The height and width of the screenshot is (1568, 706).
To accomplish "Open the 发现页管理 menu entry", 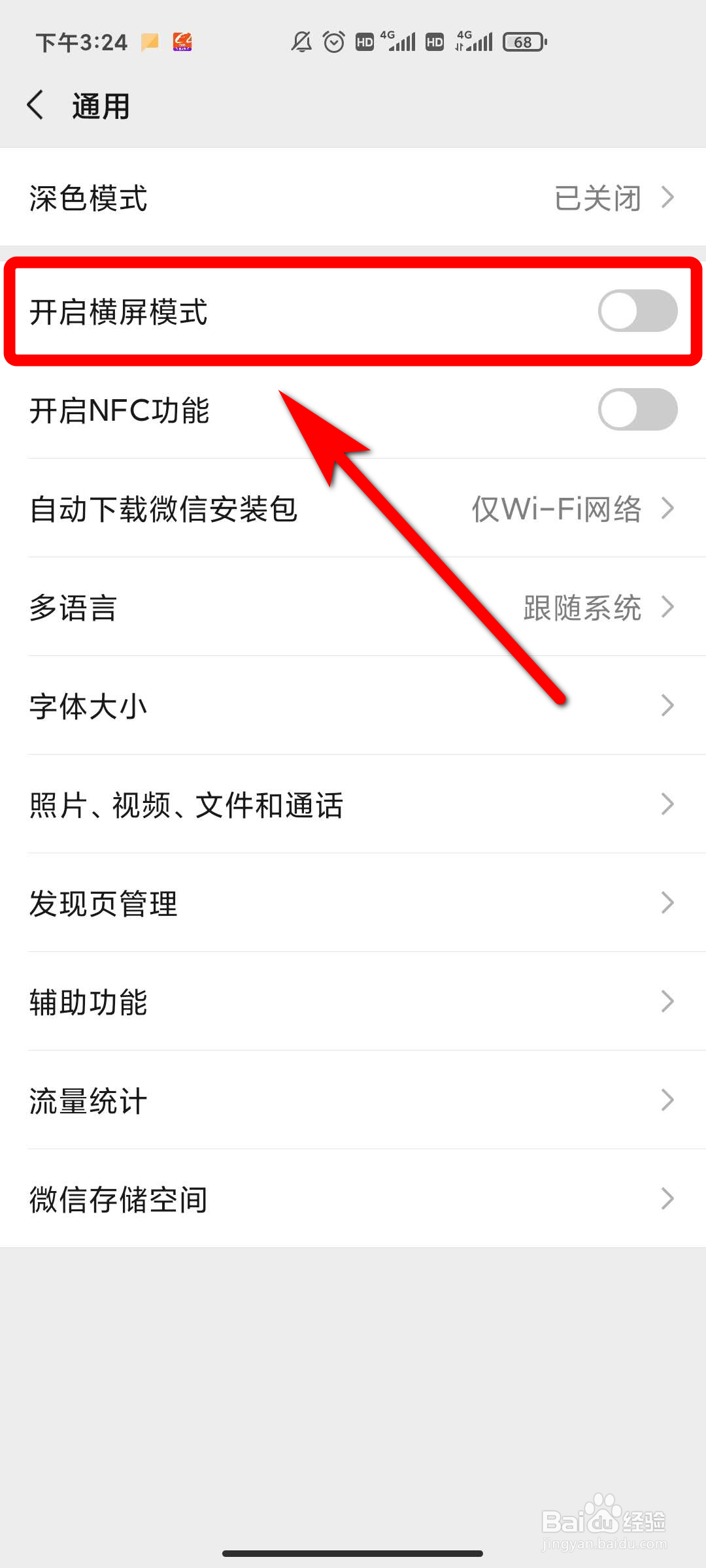I will (x=353, y=904).
